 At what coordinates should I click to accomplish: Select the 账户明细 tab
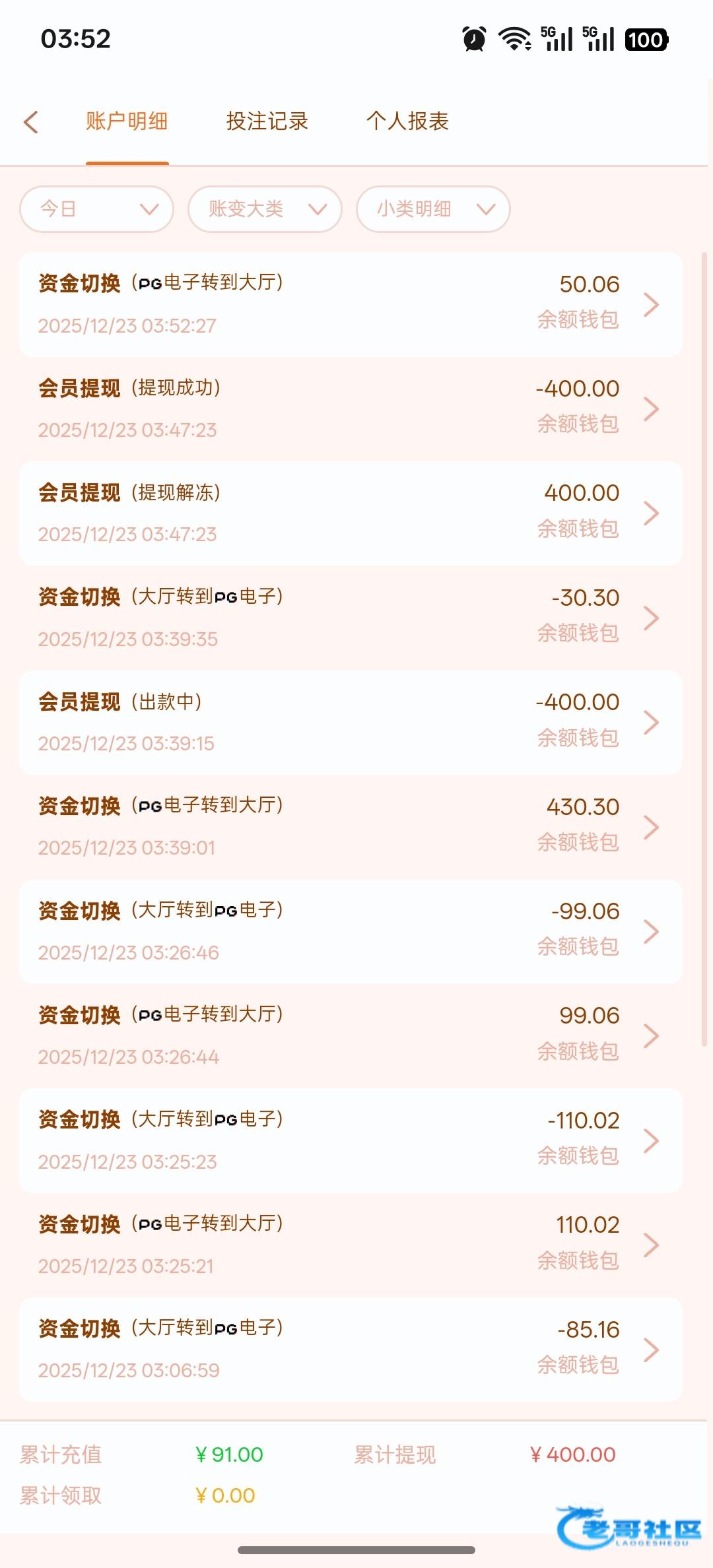point(127,121)
